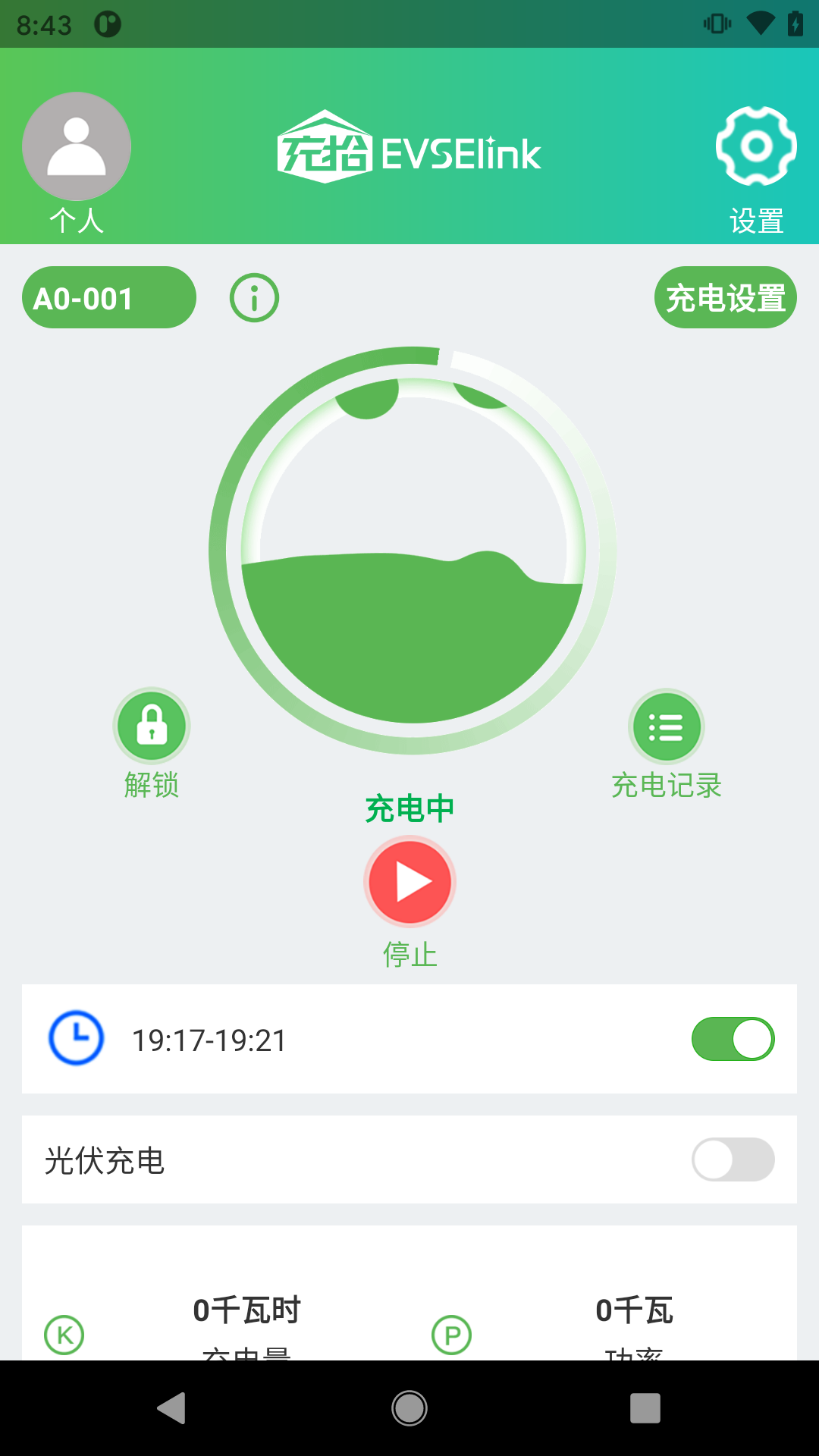Open 充电设置 charging settings
Image resolution: width=819 pixels, height=1456 pixels.
(725, 297)
